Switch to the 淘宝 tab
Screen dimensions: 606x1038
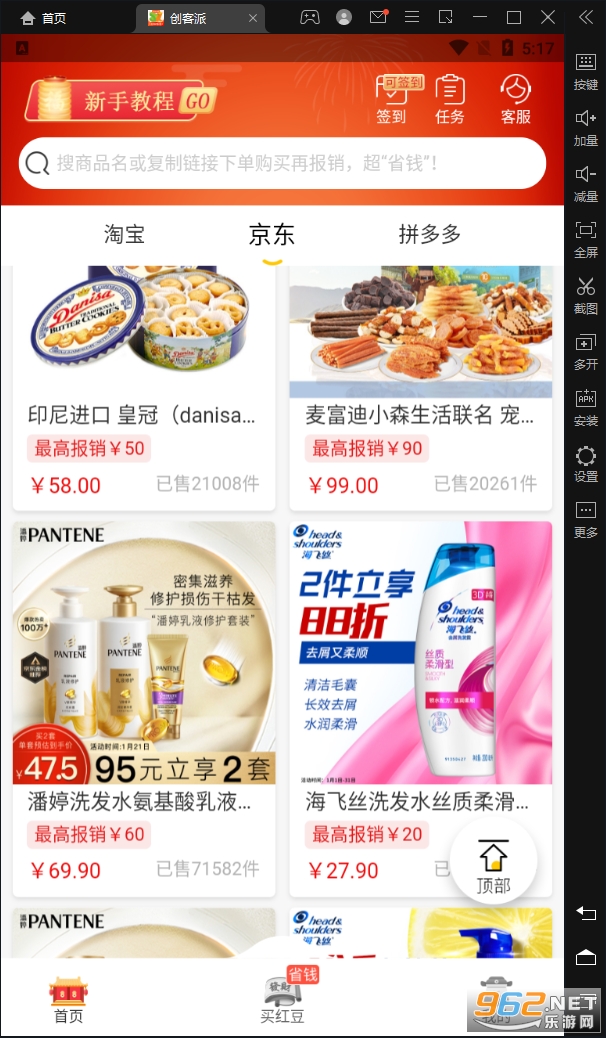coord(125,235)
